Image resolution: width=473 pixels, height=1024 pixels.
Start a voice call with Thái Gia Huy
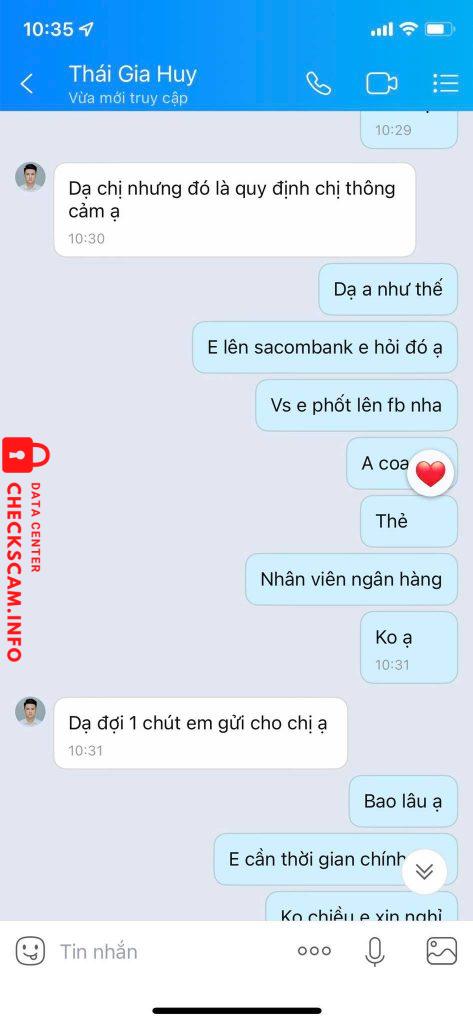pyautogui.click(x=318, y=84)
